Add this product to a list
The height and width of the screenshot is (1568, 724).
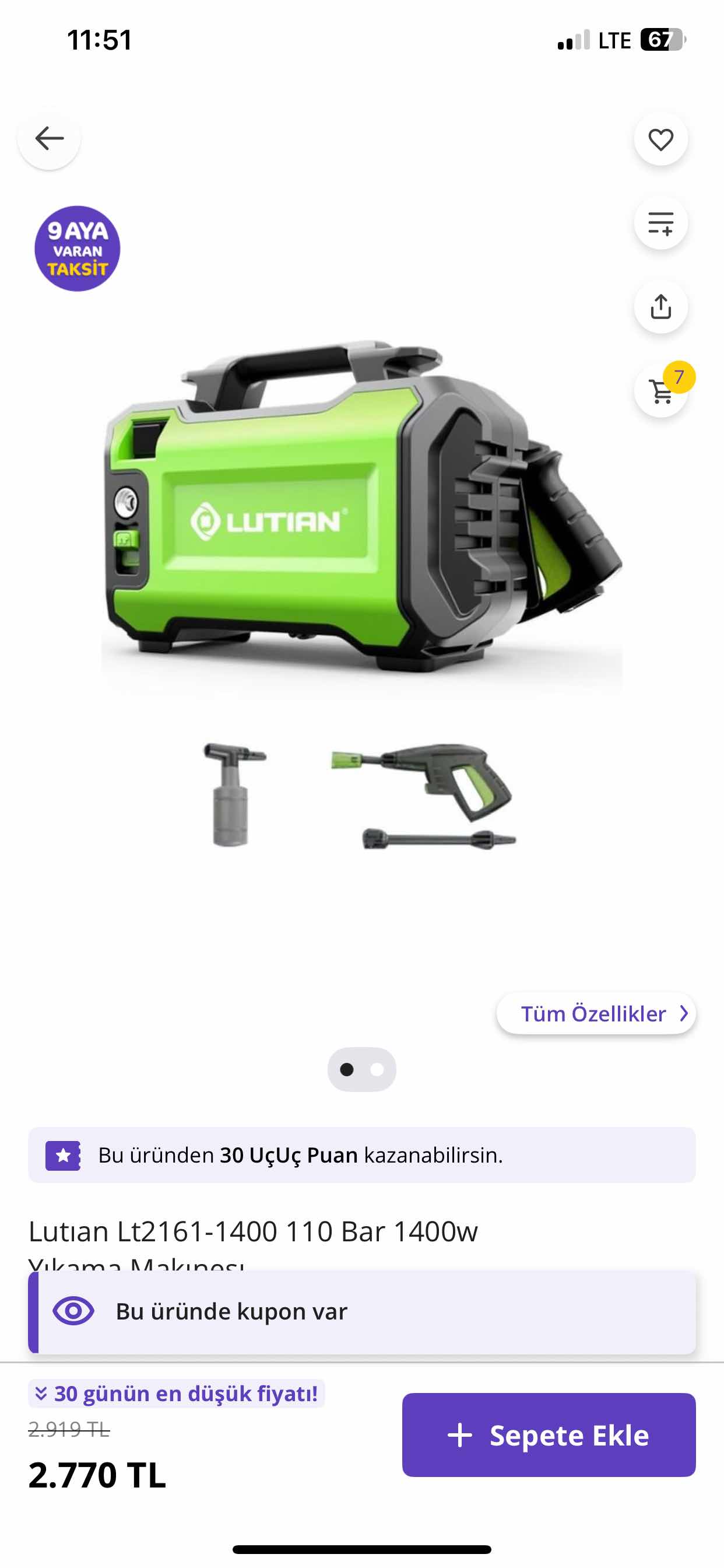(660, 223)
